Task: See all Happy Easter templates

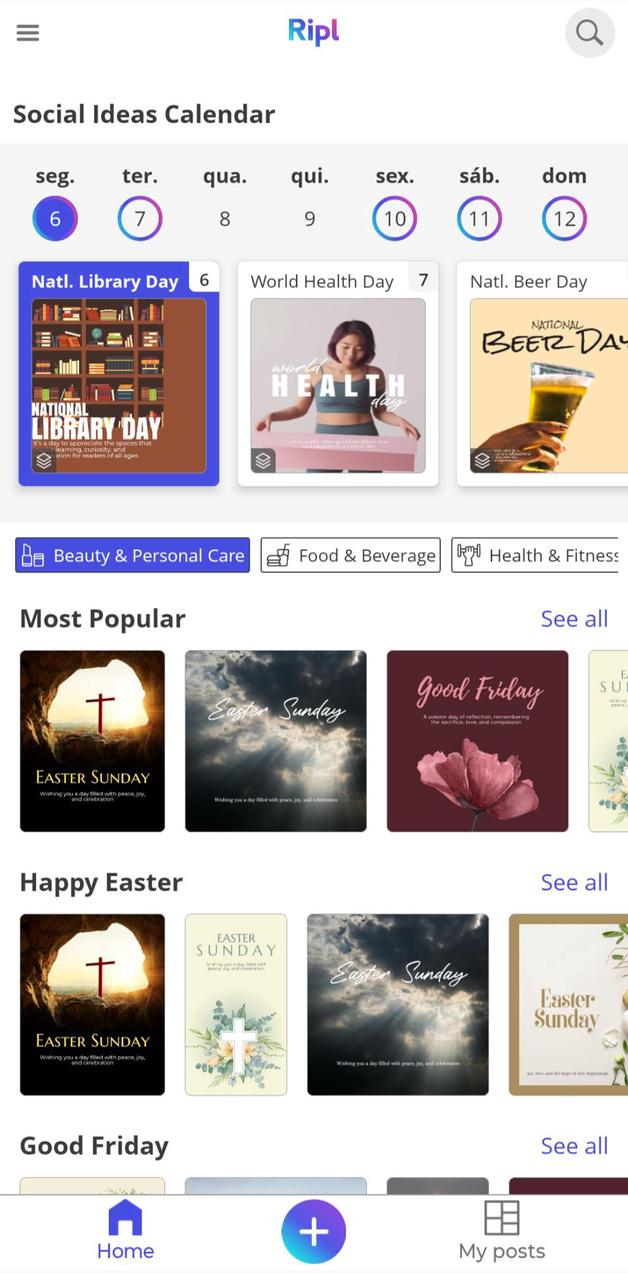Action: (574, 882)
